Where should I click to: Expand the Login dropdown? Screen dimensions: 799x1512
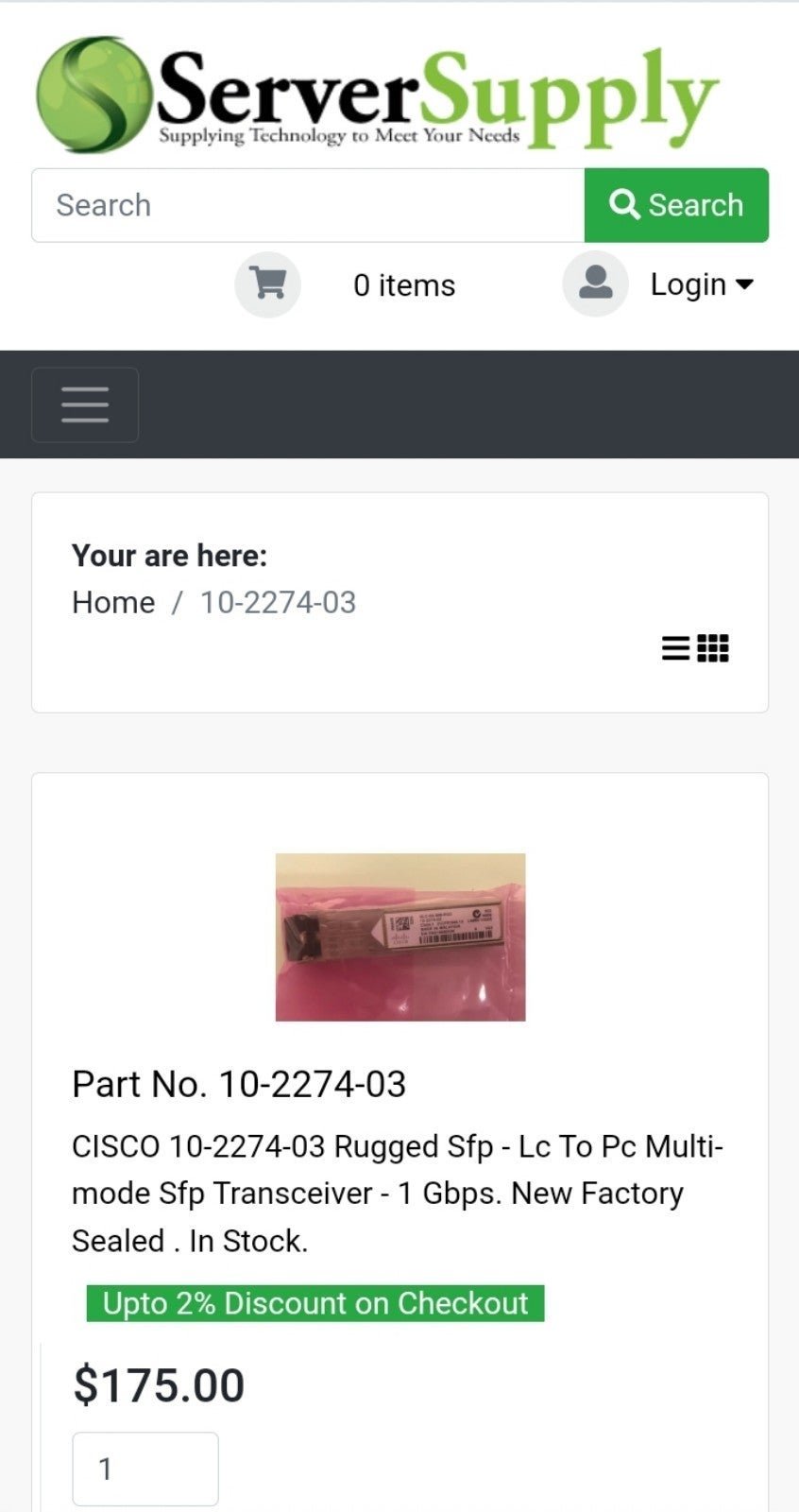tap(702, 284)
